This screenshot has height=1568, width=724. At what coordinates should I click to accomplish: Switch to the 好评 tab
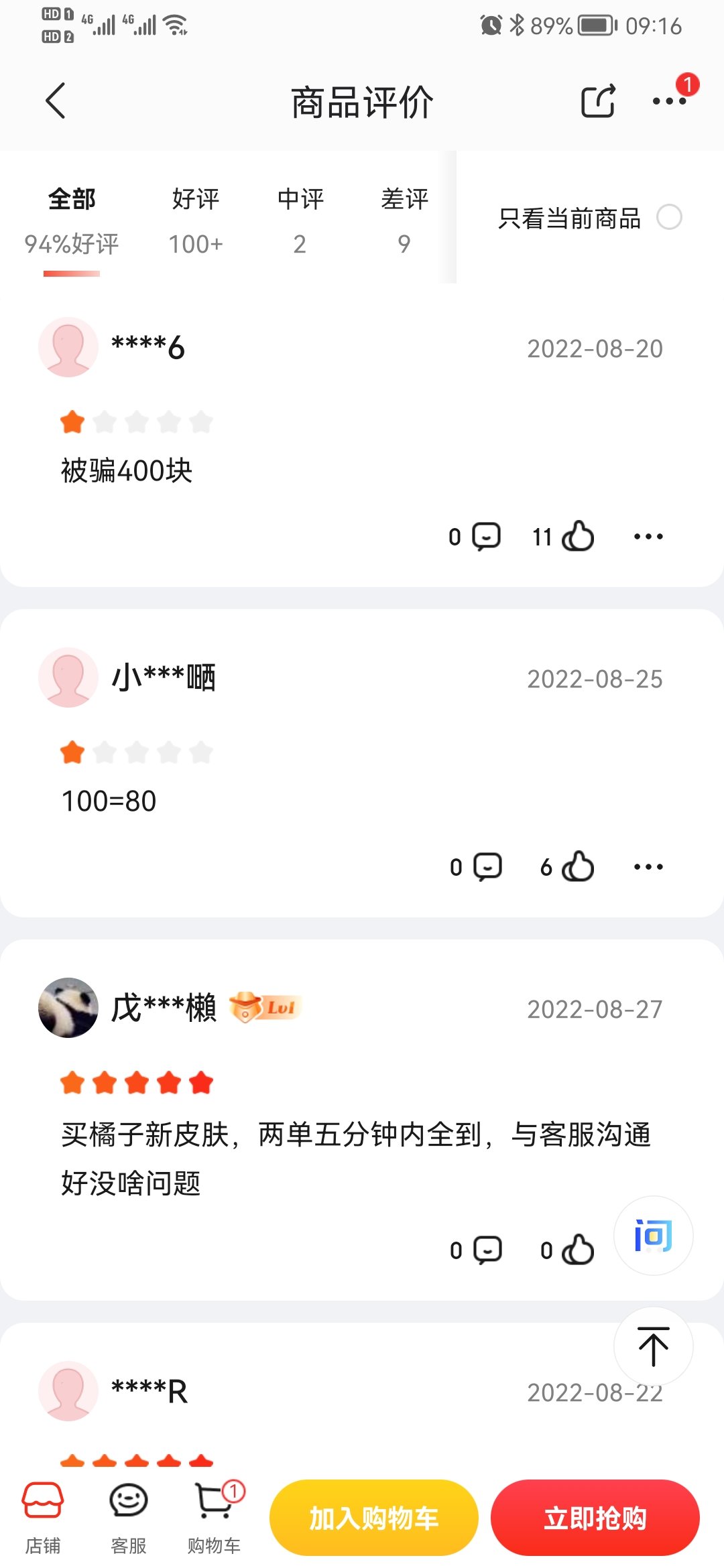click(x=195, y=220)
